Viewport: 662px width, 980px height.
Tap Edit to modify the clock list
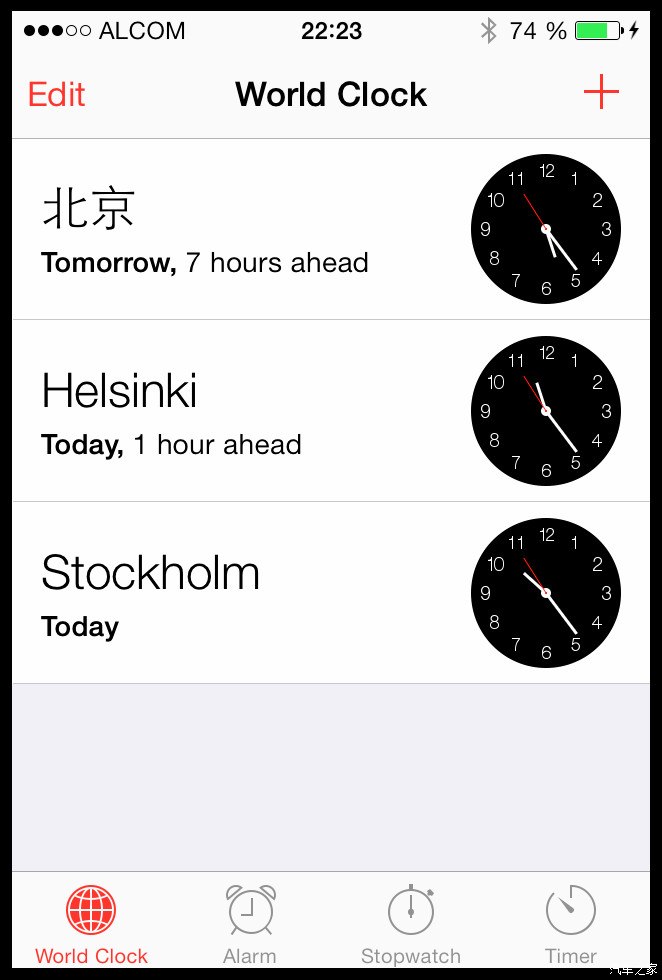click(56, 95)
